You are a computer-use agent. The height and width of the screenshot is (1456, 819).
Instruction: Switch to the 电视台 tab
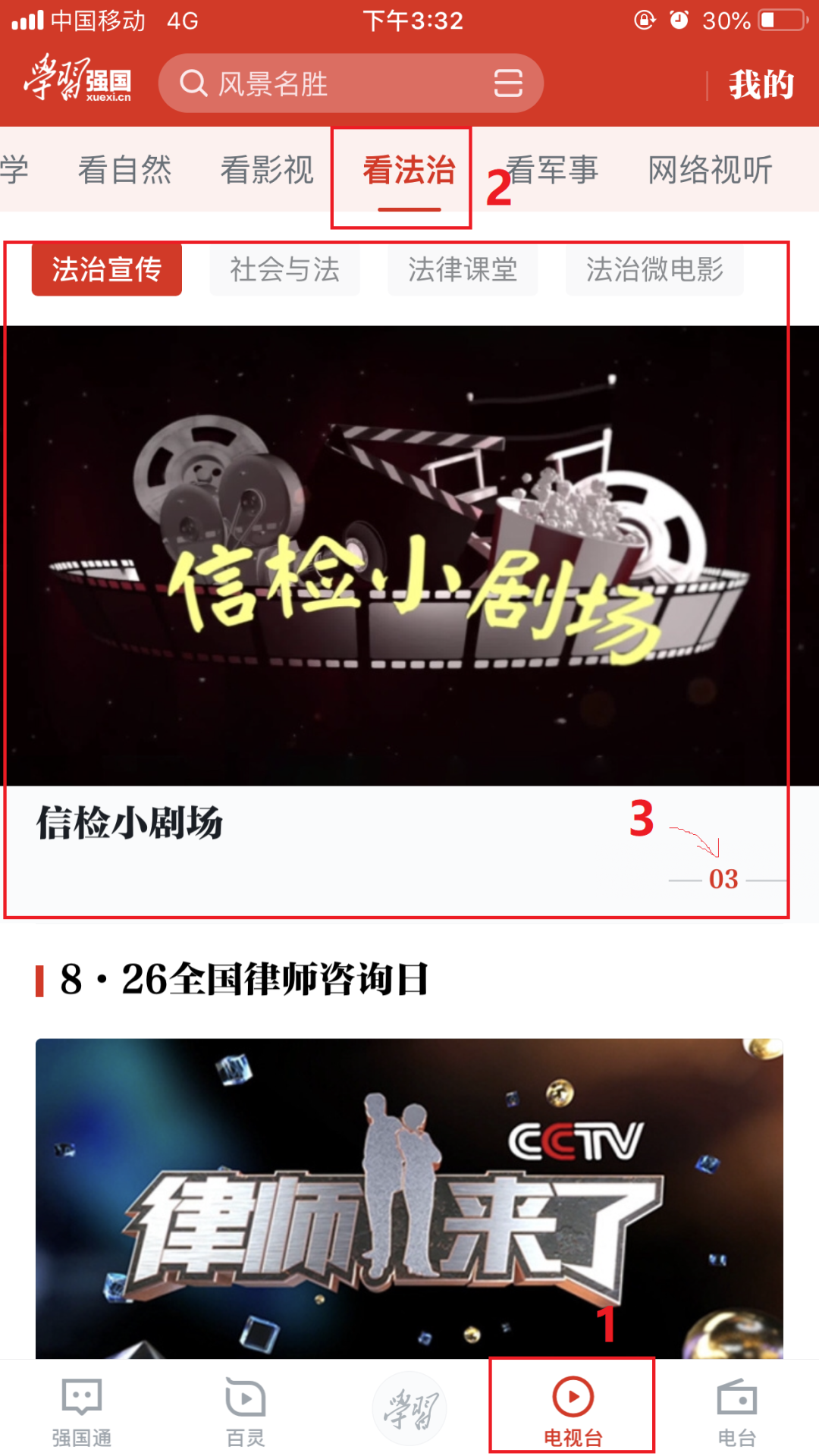(x=573, y=1410)
